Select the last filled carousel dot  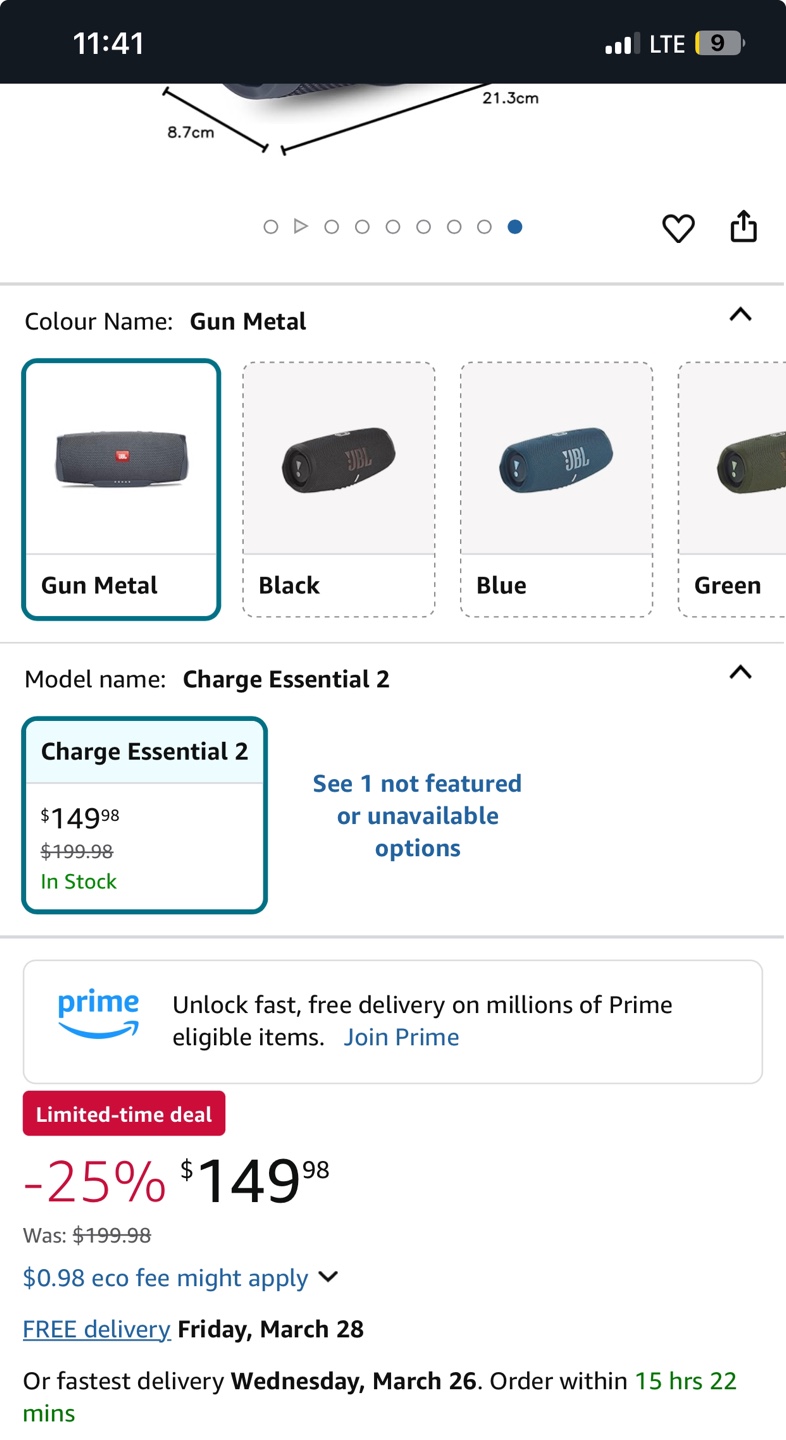pos(515,227)
